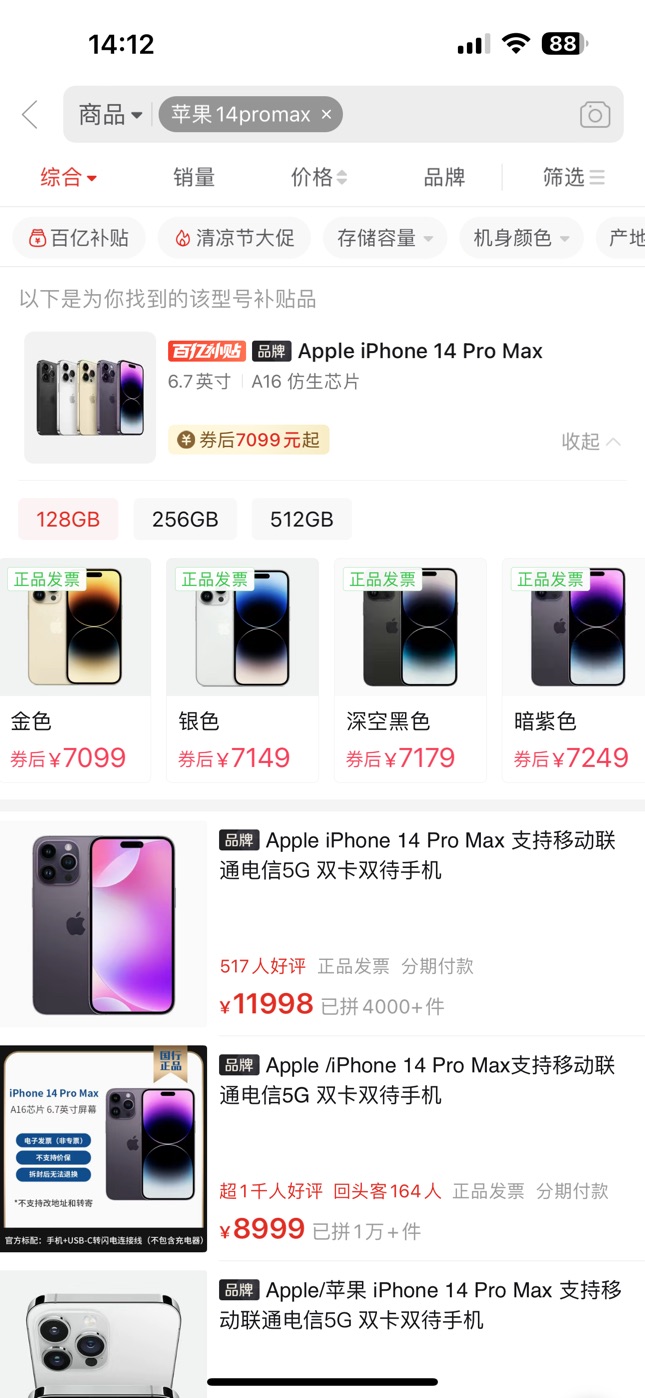Open the 金色 iPhone for ¥7099
This screenshot has width=645, height=1398.
[75, 668]
